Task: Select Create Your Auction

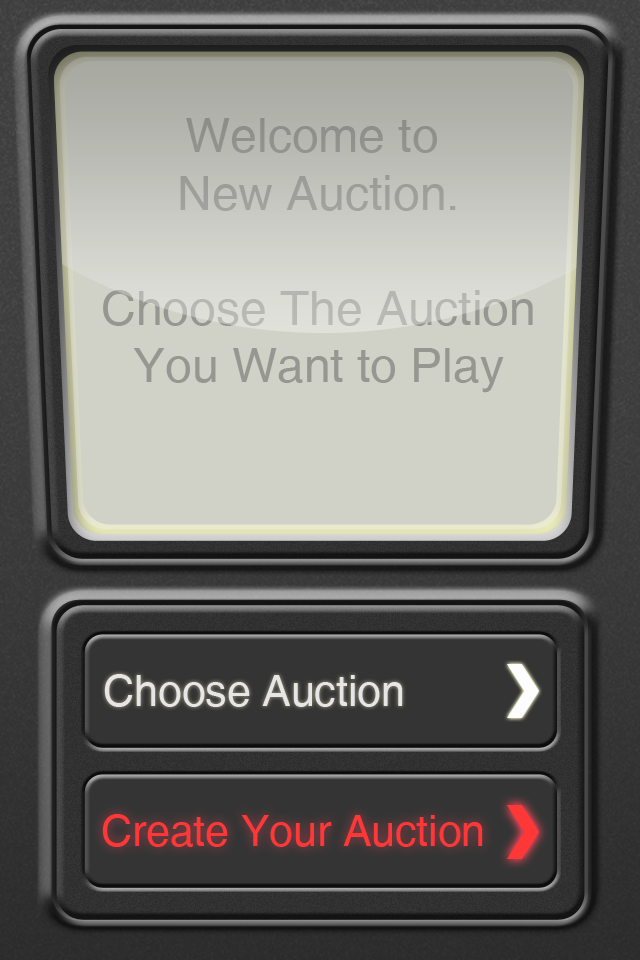Action: tap(320, 831)
